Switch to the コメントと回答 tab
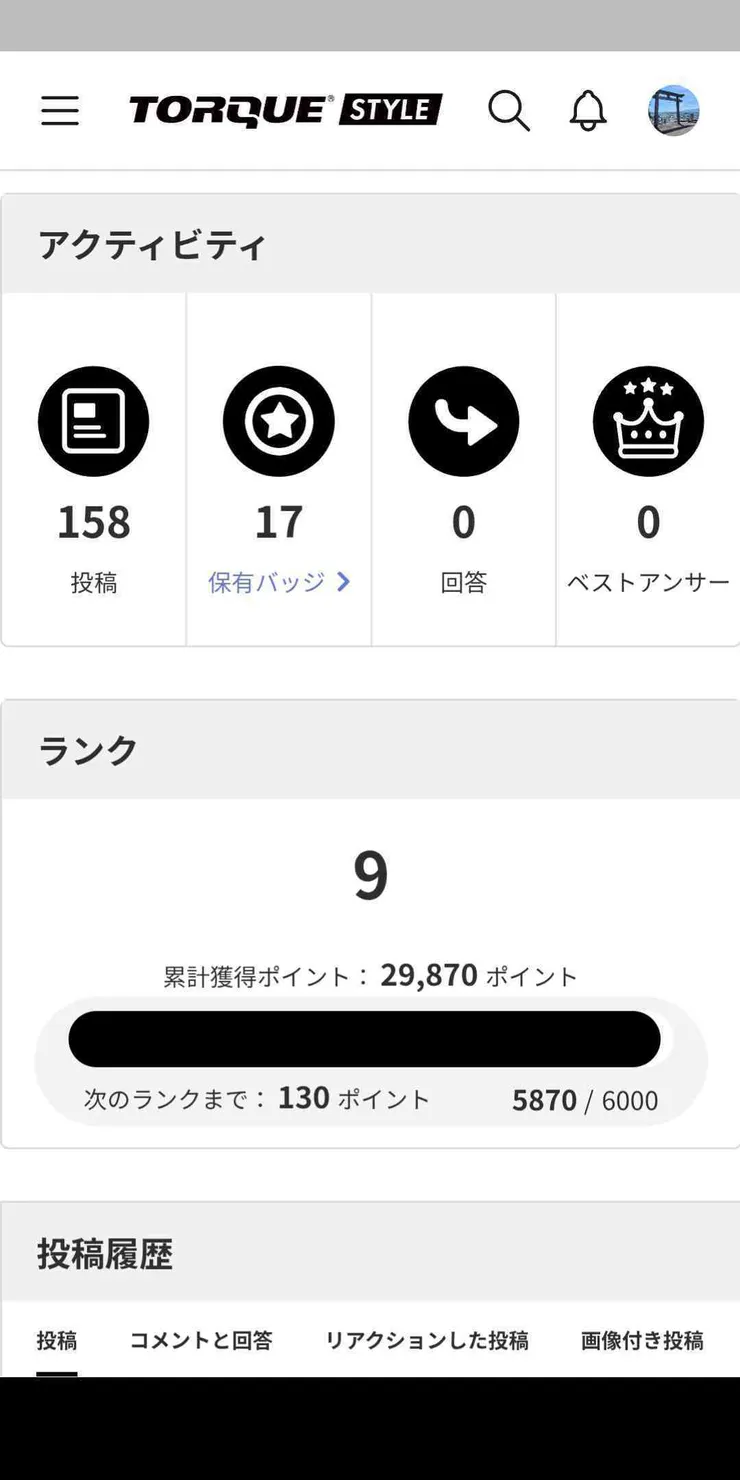 tap(201, 1340)
